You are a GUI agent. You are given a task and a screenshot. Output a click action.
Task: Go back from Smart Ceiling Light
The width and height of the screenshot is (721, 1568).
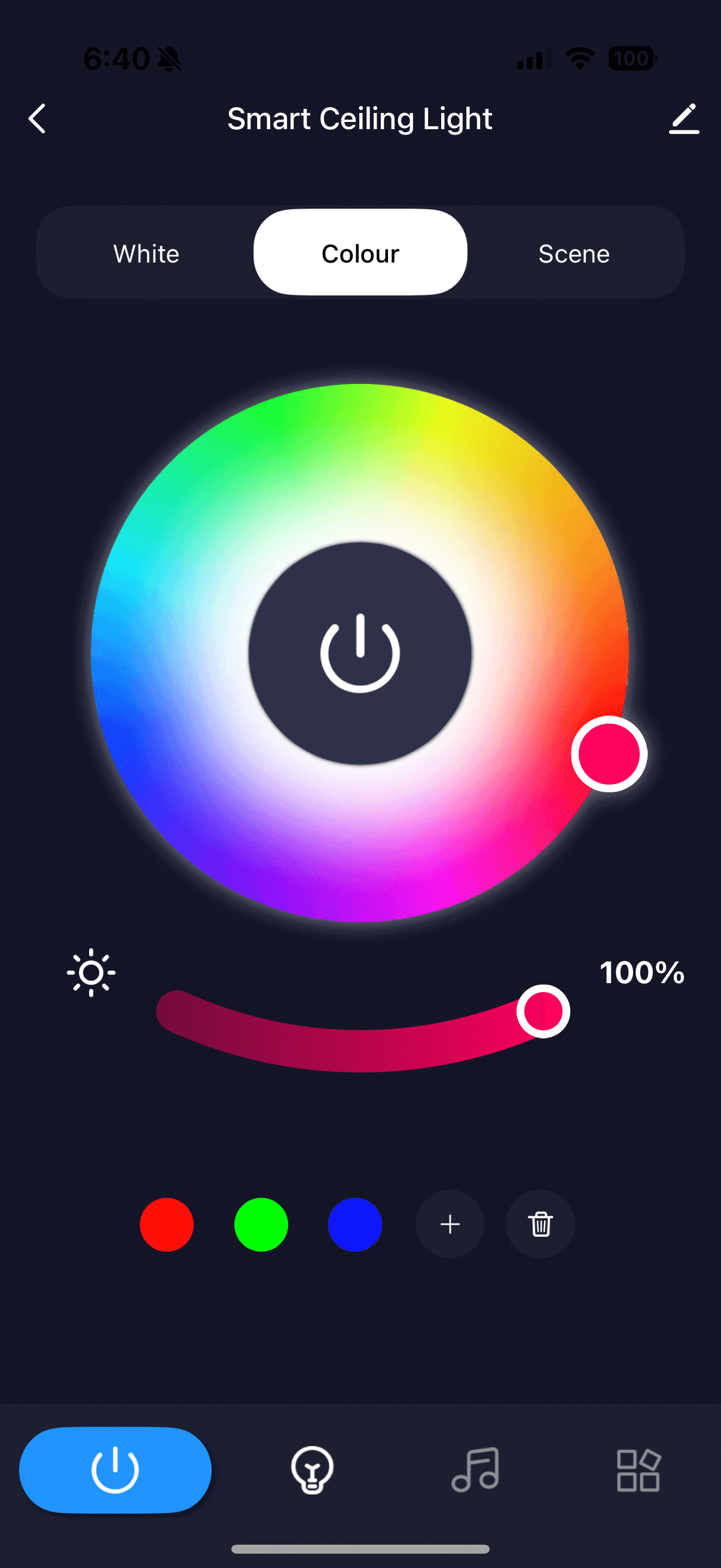tap(38, 118)
